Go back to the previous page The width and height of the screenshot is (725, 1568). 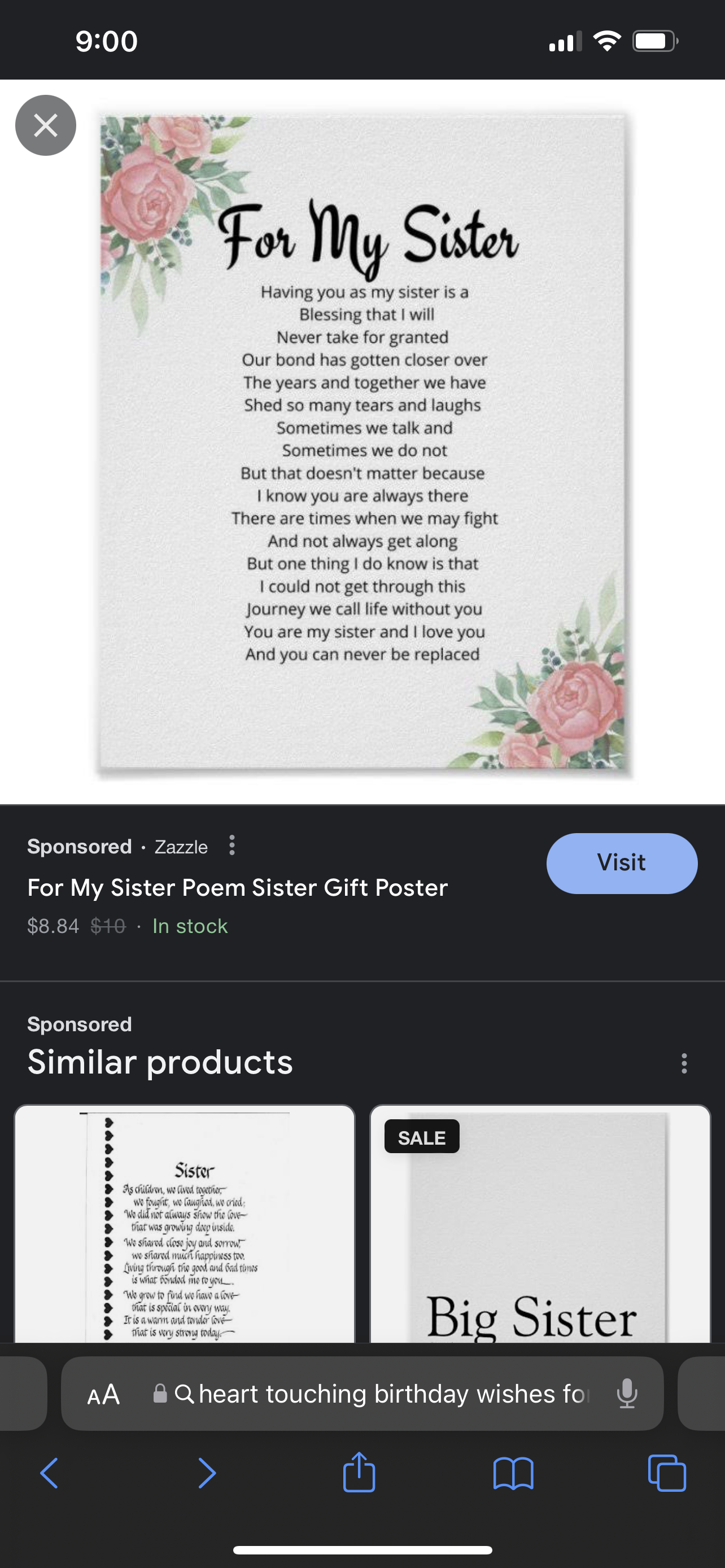(x=49, y=1473)
